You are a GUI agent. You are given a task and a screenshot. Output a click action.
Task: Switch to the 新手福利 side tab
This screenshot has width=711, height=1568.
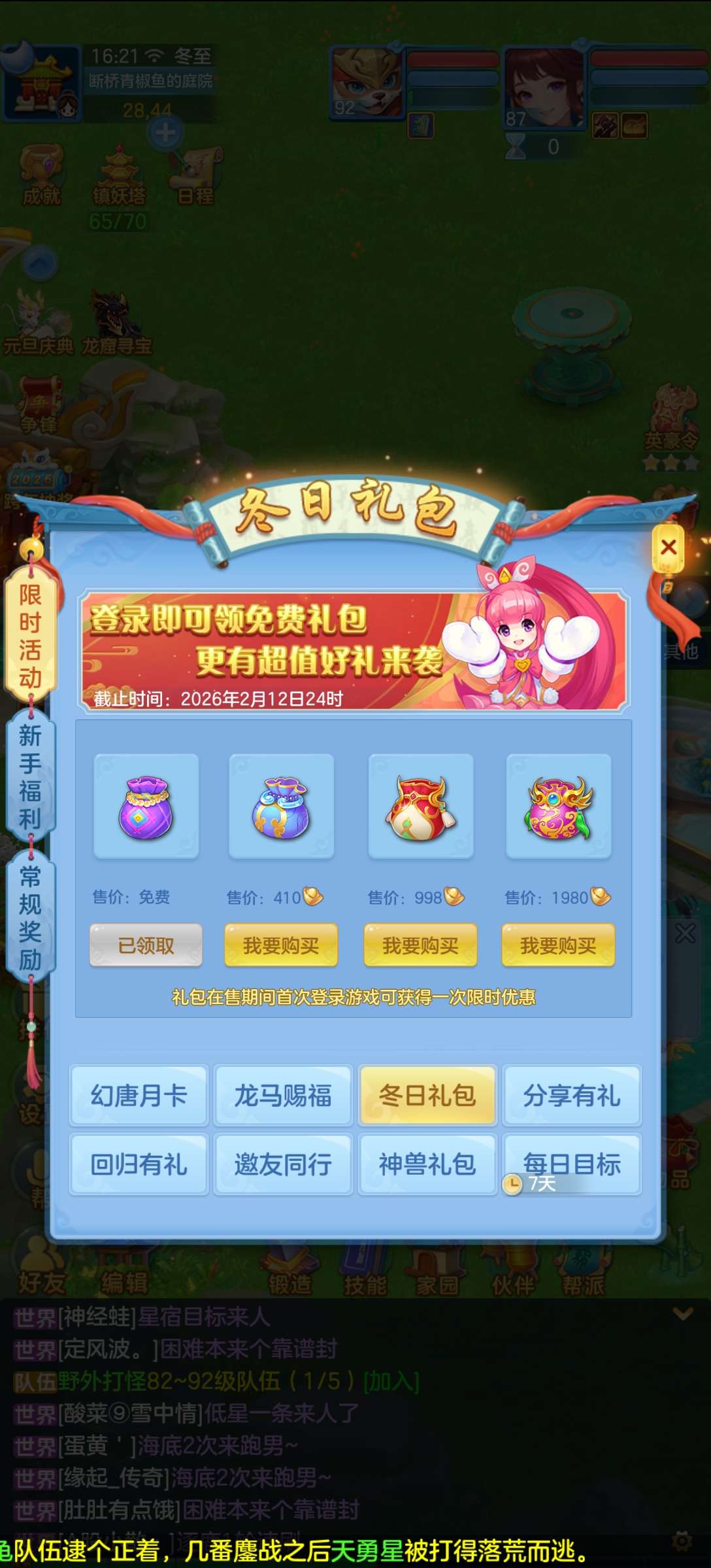coord(30,777)
